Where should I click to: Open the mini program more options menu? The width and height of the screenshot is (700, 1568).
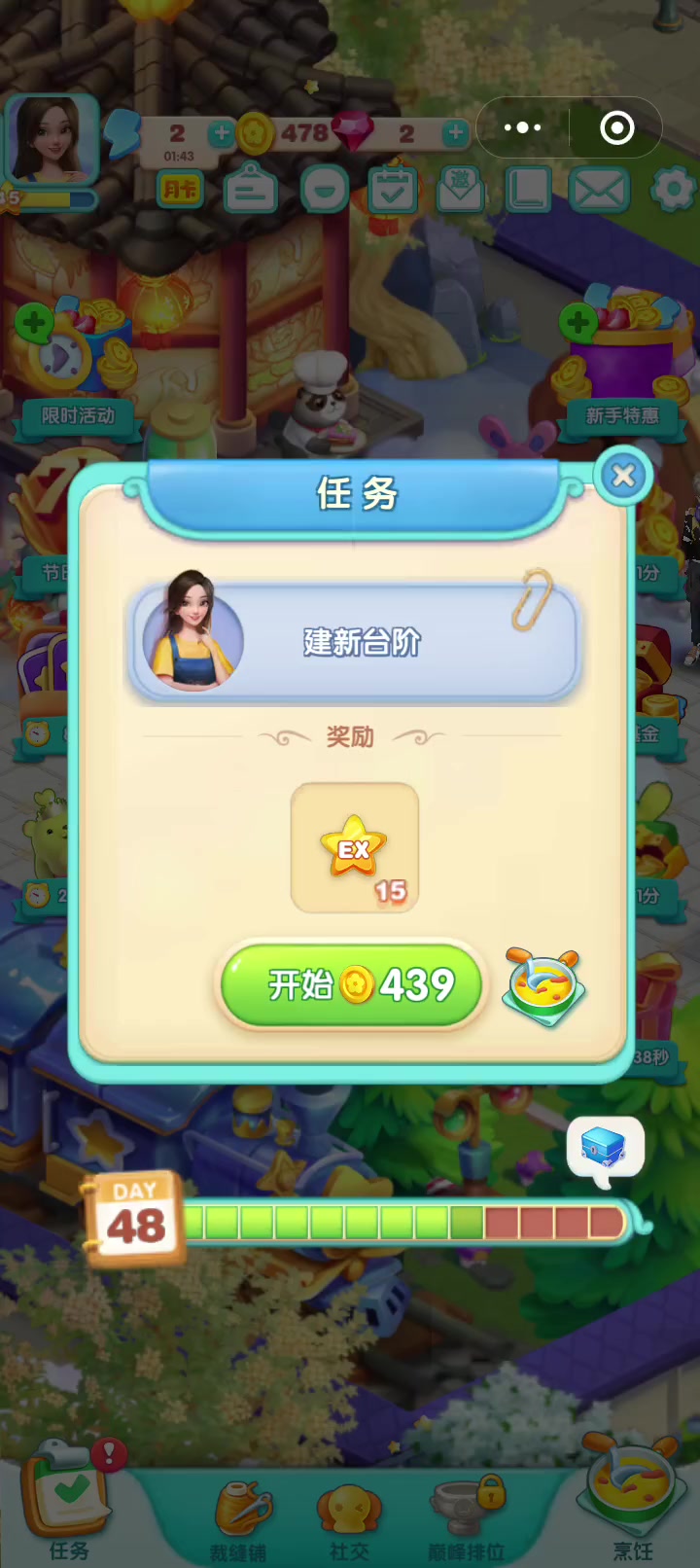(x=523, y=127)
